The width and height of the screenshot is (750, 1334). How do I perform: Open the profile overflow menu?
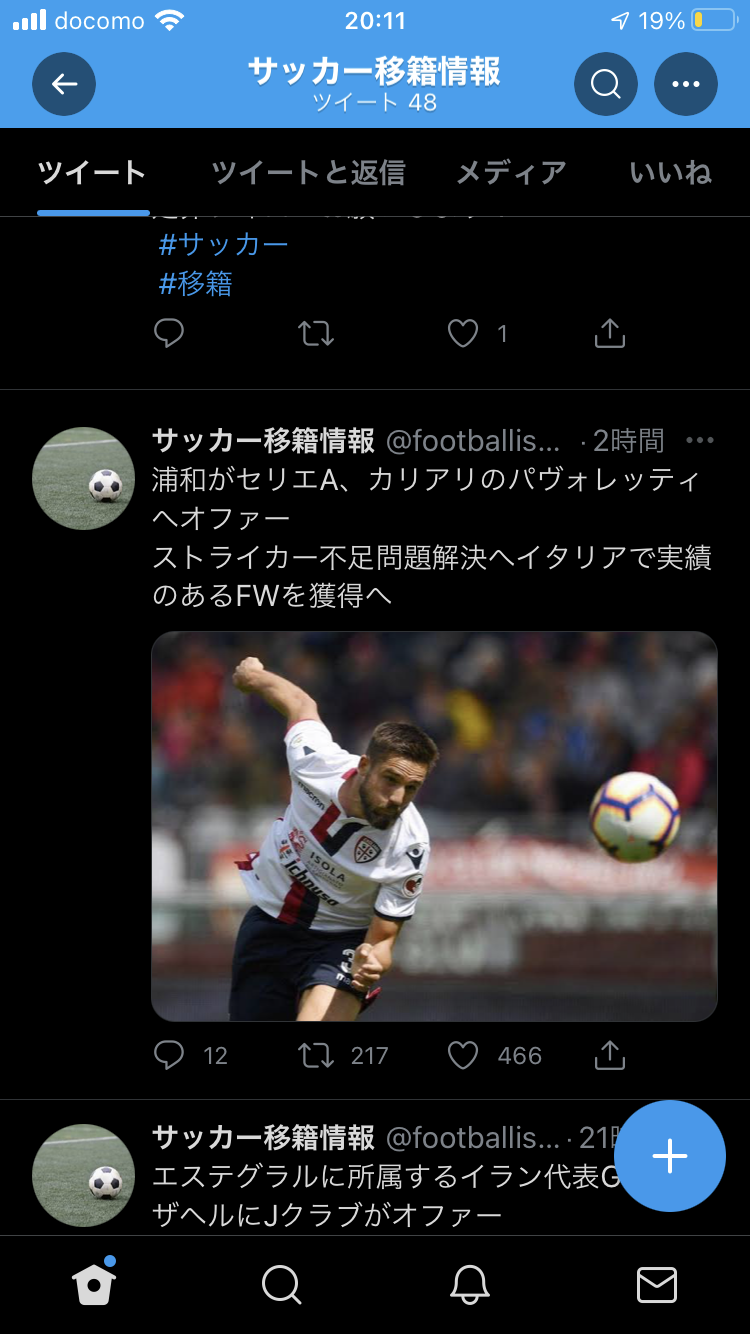(686, 84)
